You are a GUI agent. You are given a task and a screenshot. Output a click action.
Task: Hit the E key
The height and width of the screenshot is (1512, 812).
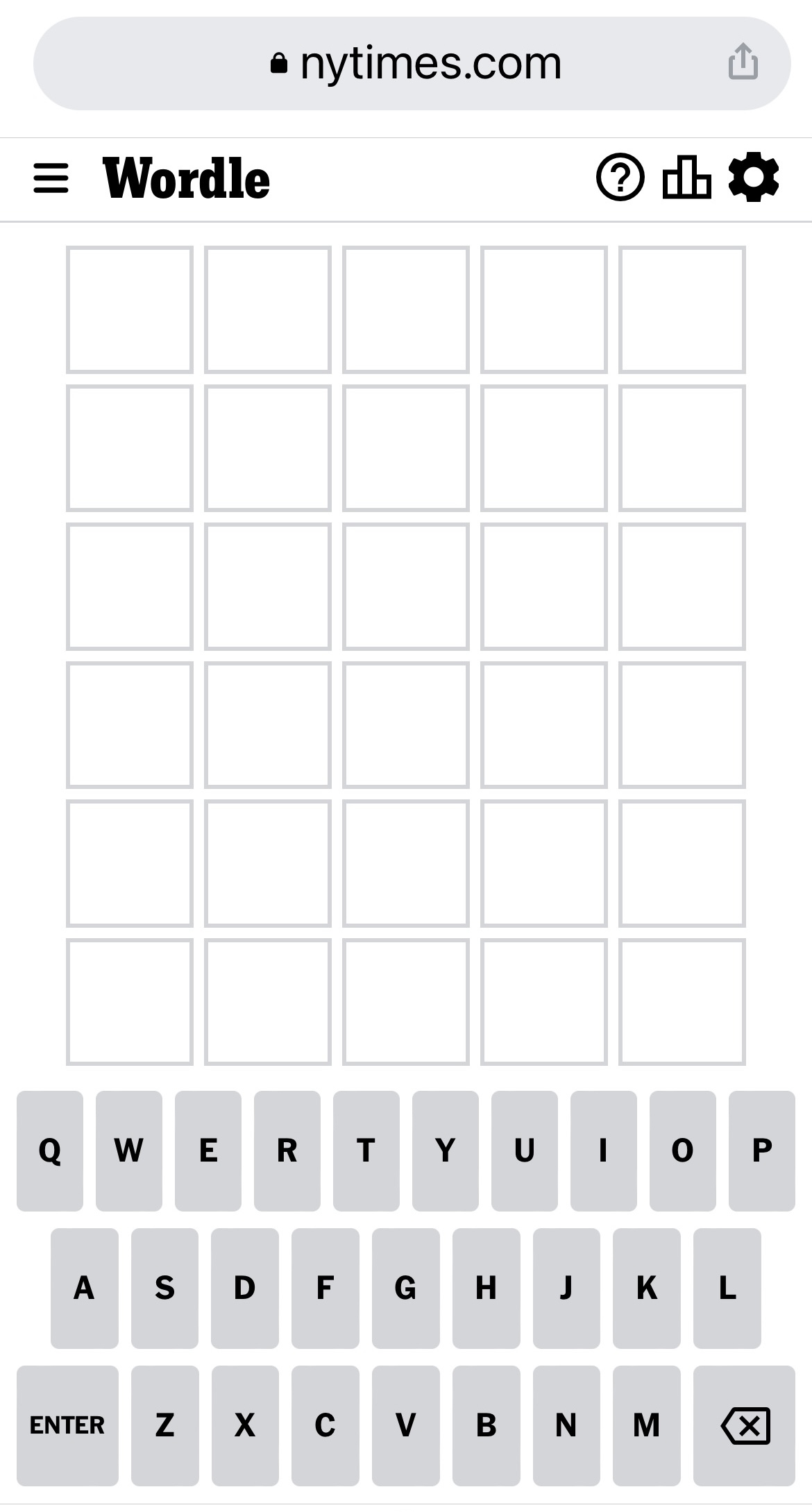208,1151
